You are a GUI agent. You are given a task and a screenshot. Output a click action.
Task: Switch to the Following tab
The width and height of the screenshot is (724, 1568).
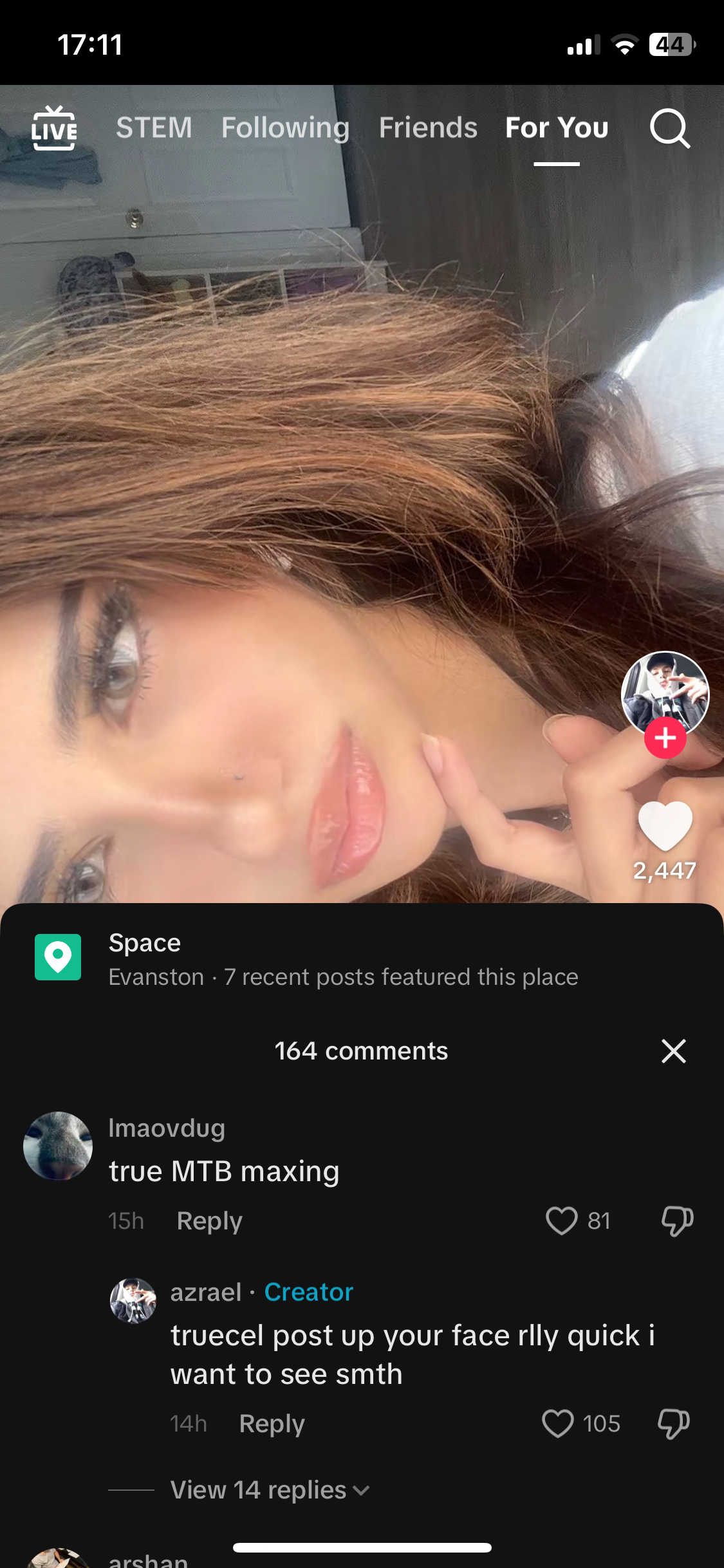coord(285,128)
